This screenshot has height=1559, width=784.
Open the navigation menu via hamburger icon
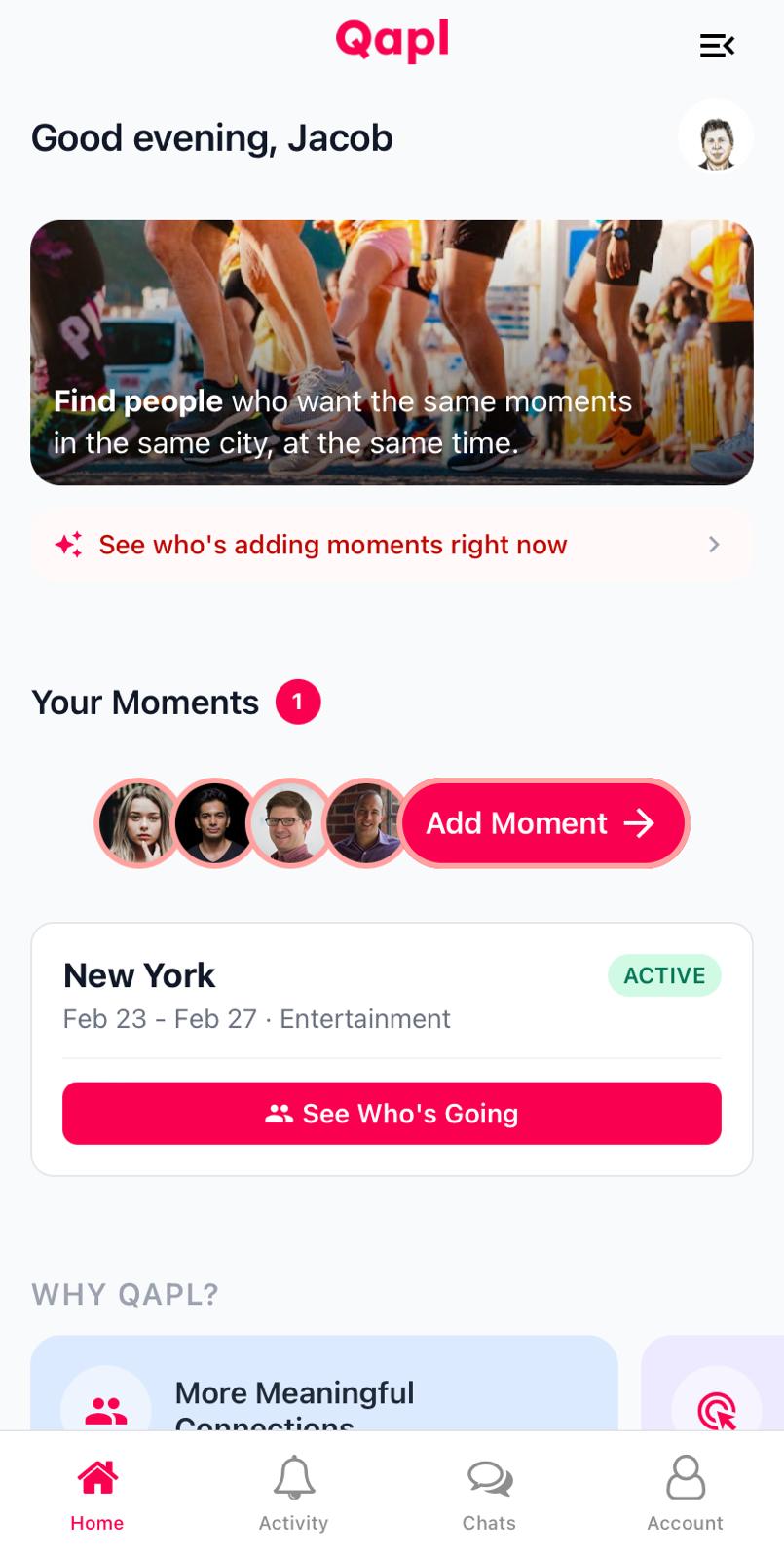click(716, 45)
